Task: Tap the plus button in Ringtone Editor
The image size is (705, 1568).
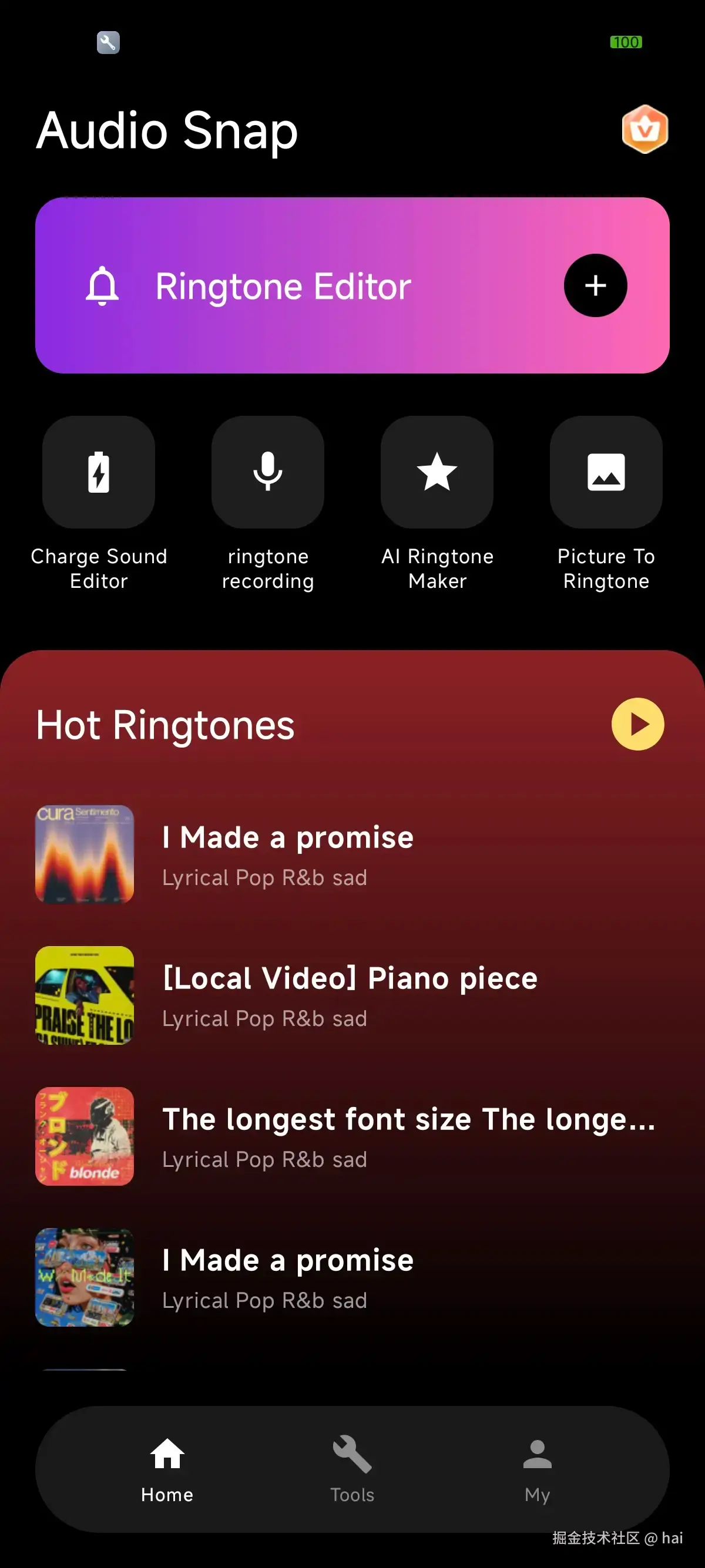Action: [595, 285]
